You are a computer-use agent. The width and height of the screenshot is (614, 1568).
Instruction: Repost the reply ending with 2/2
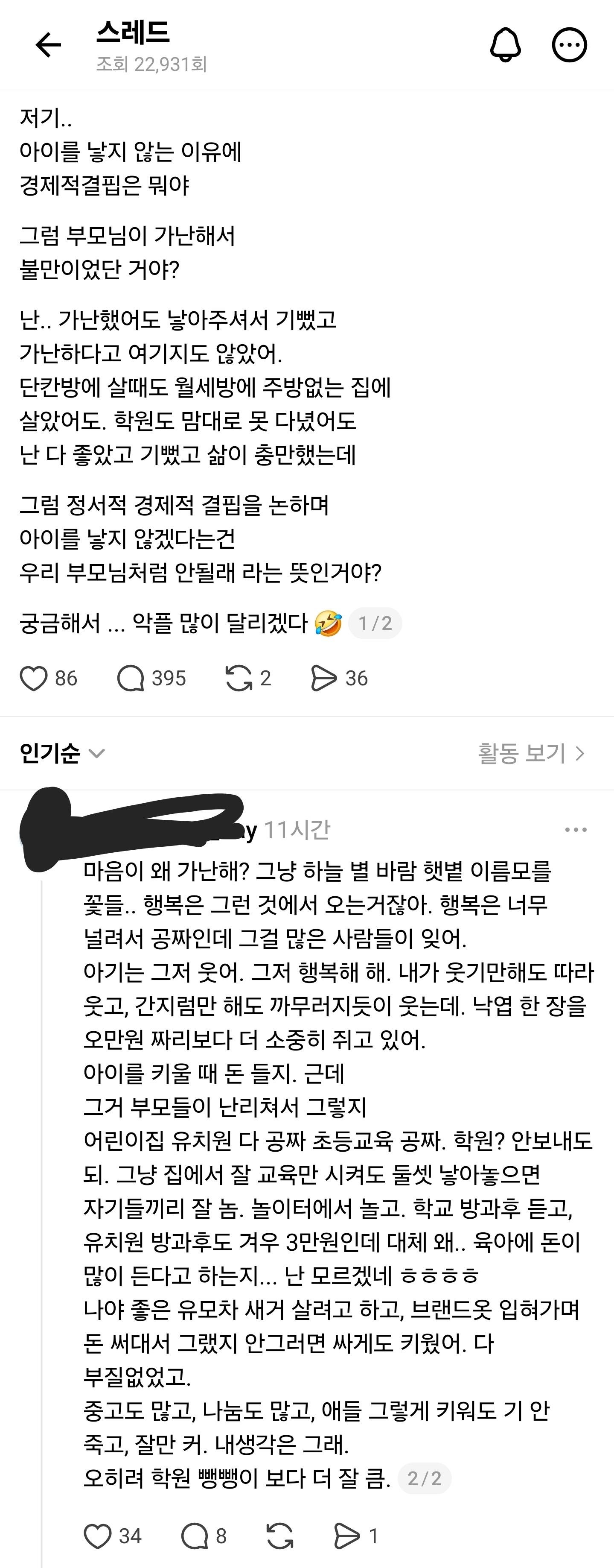(280, 1536)
